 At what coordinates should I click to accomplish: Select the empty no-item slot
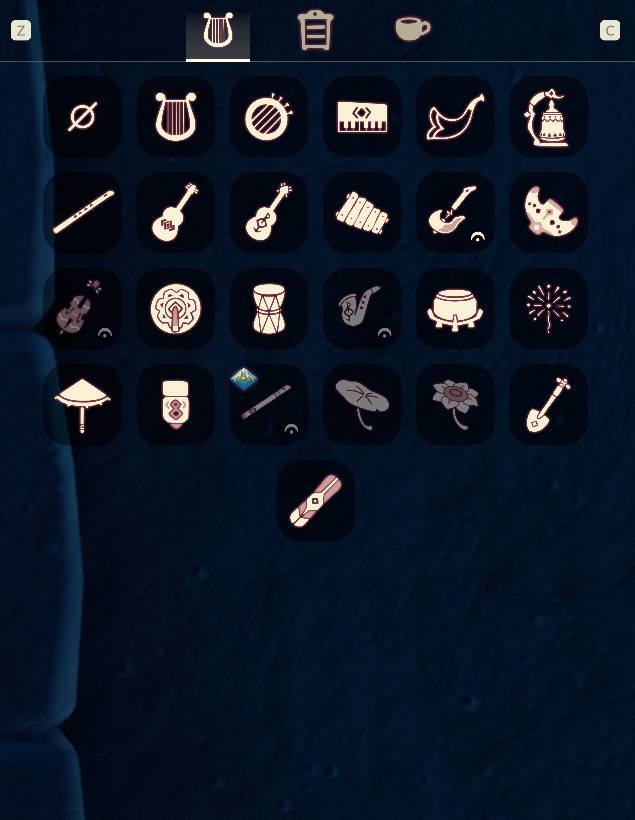(x=83, y=117)
